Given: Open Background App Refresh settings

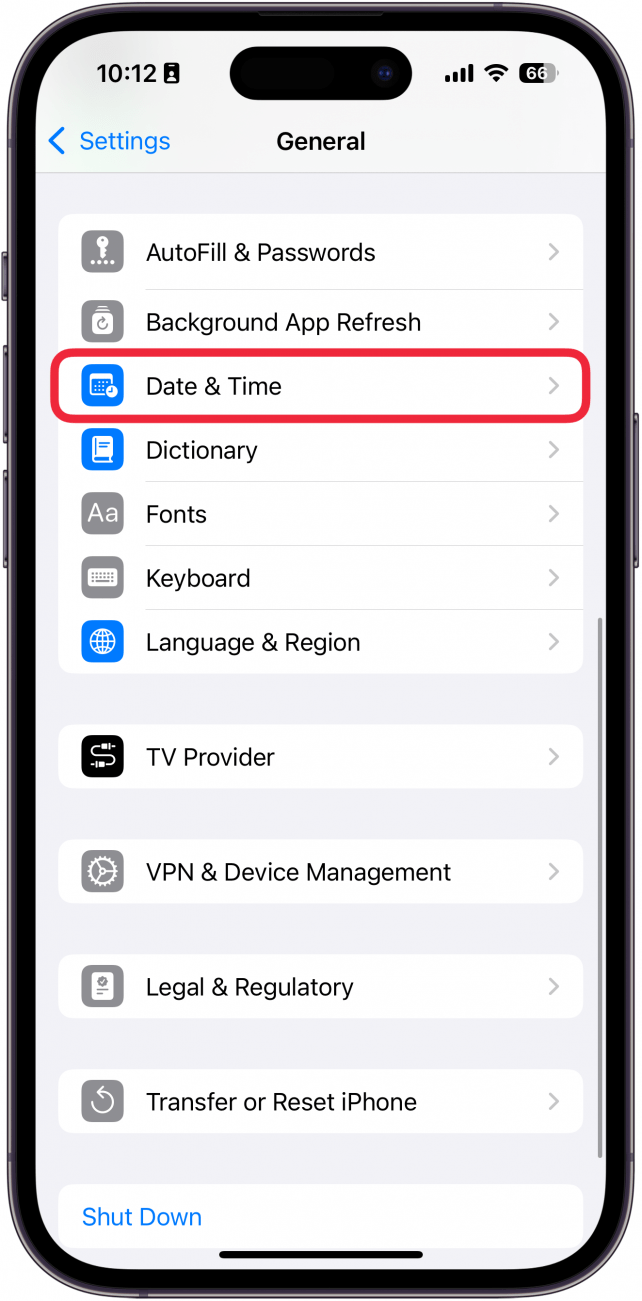Looking at the screenshot, I should [320, 322].
